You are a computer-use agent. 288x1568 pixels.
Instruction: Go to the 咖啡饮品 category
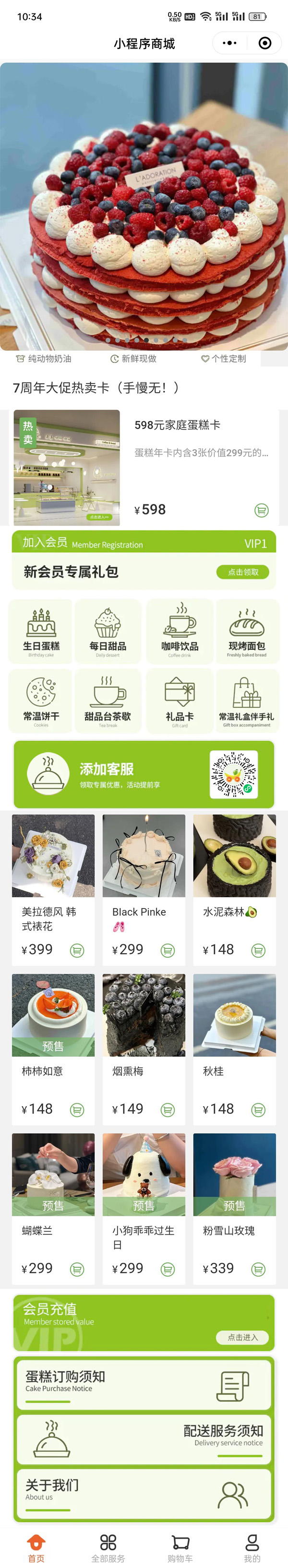[x=180, y=631]
